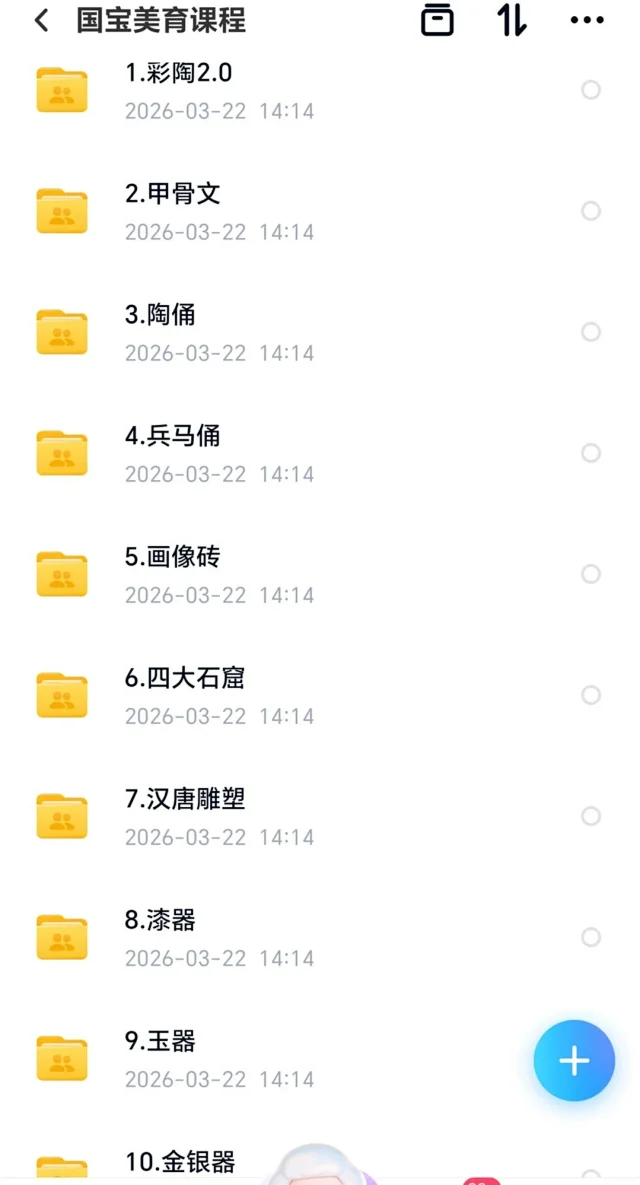Tick the selection circle for 8.漆器

point(591,937)
